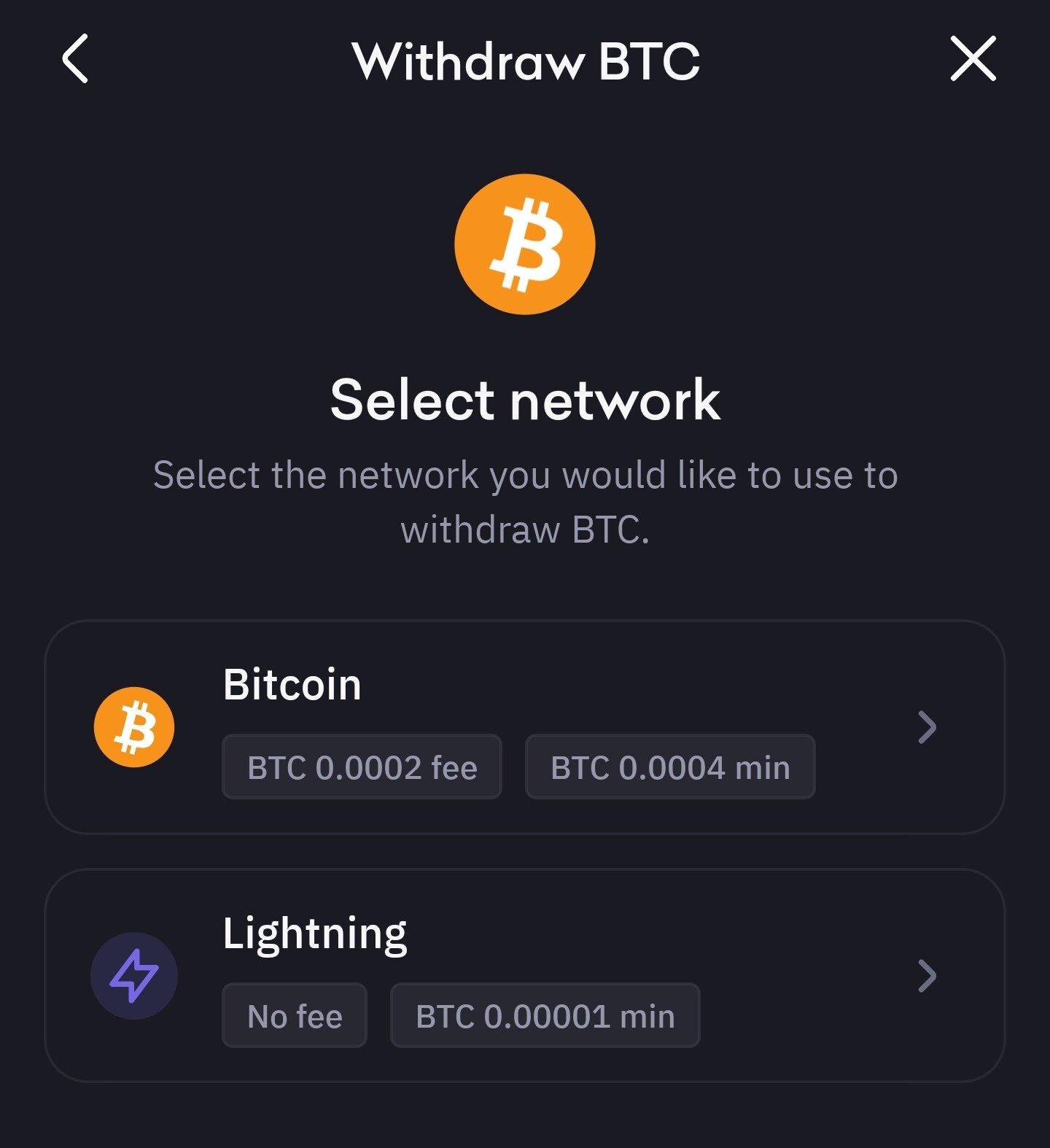
Task: Expand the Lightning network row chevron
Action: pyautogui.click(x=927, y=975)
